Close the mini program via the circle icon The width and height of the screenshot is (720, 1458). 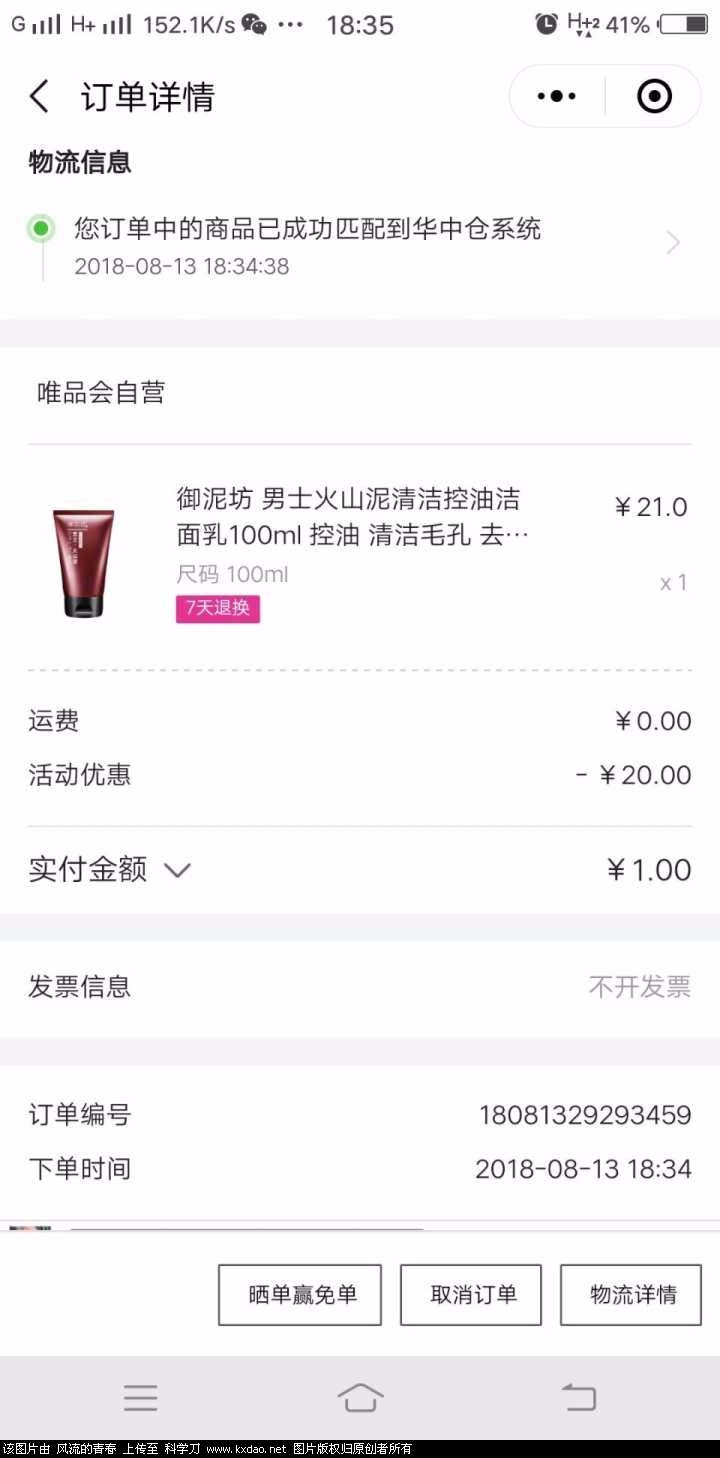pyautogui.click(x=654, y=97)
